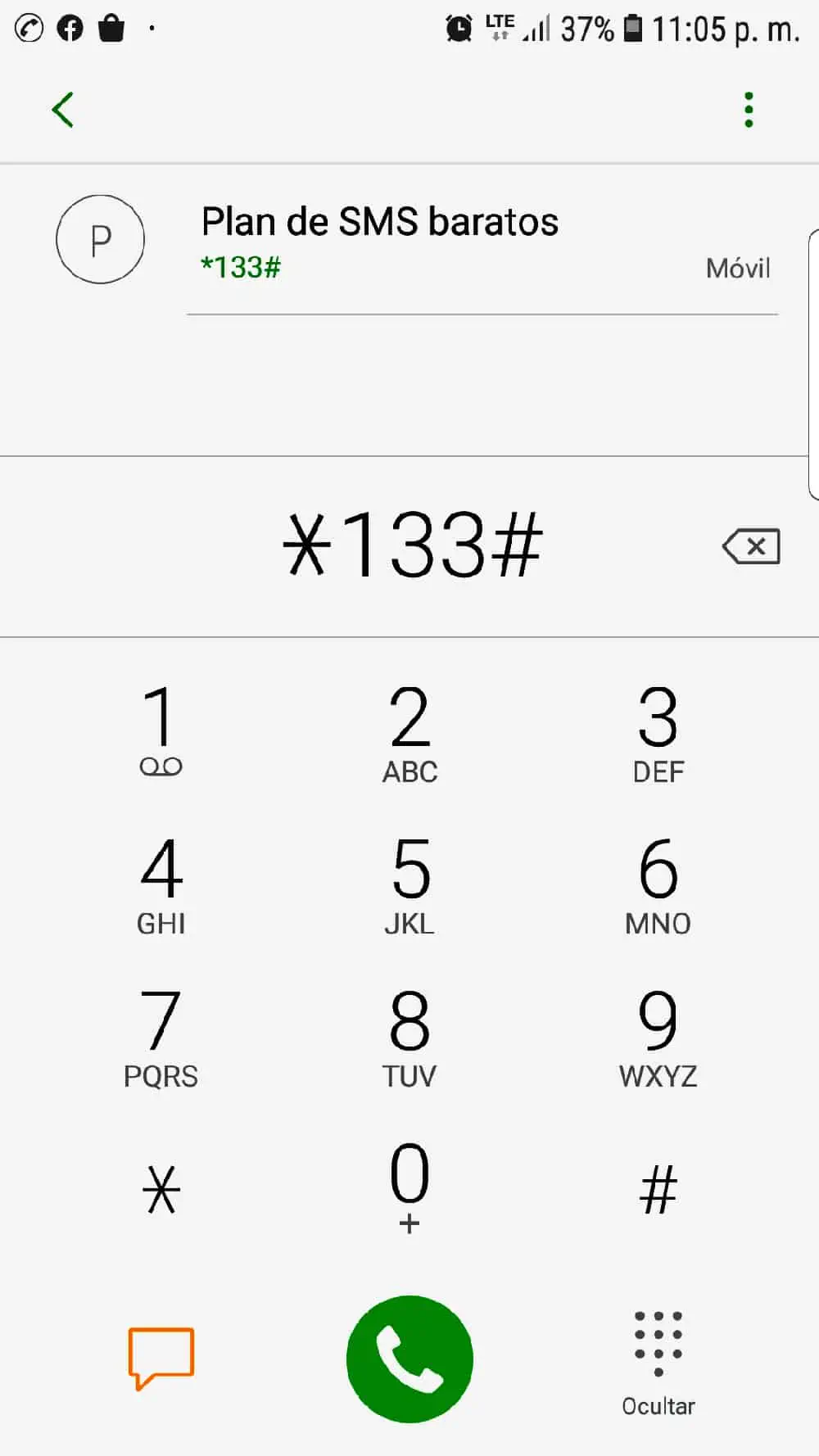Select the Plan de SMS baratos contact
The image size is (819, 1456).
[x=409, y=242]
